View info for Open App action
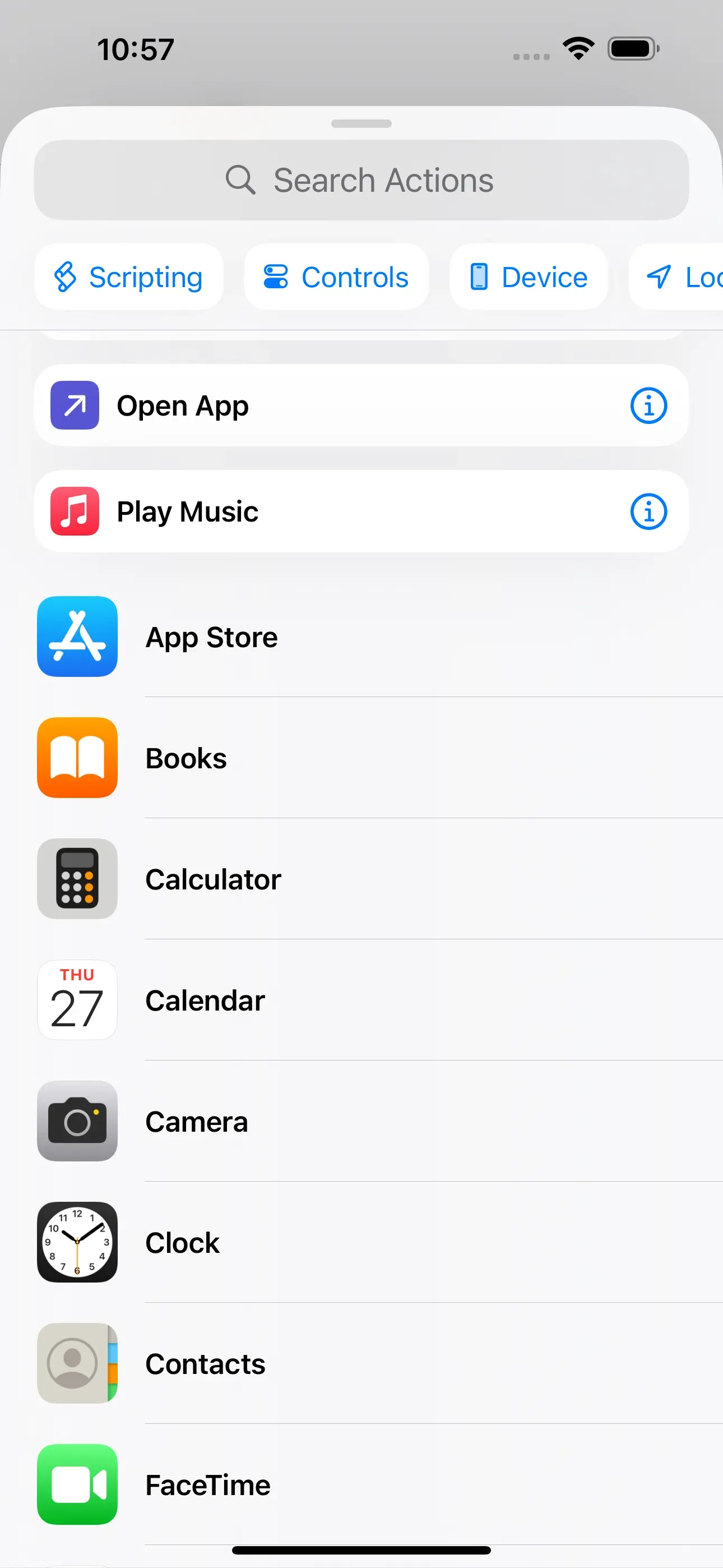 pyautogui.click(x=648, y=406)
